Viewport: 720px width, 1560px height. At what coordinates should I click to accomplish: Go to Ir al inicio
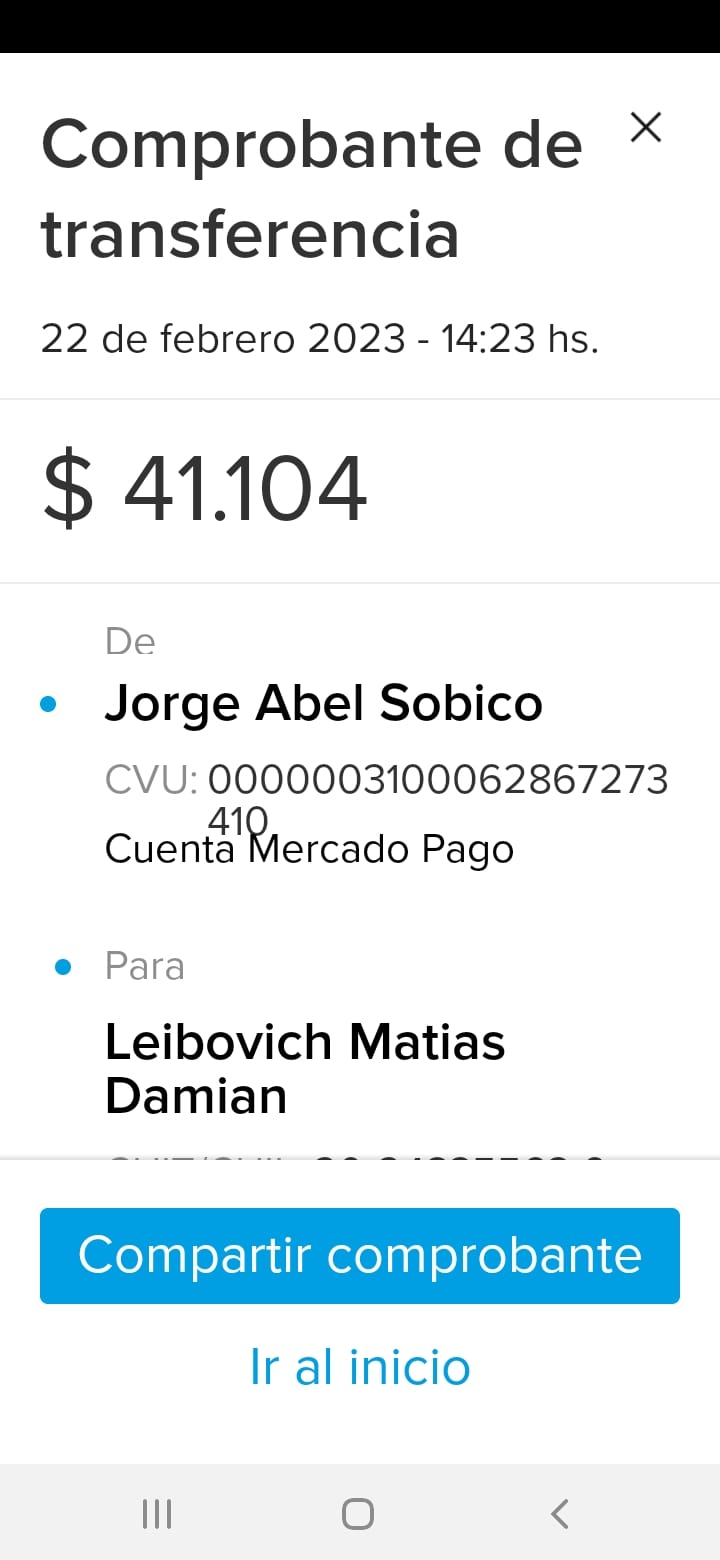pos(360,1367)
